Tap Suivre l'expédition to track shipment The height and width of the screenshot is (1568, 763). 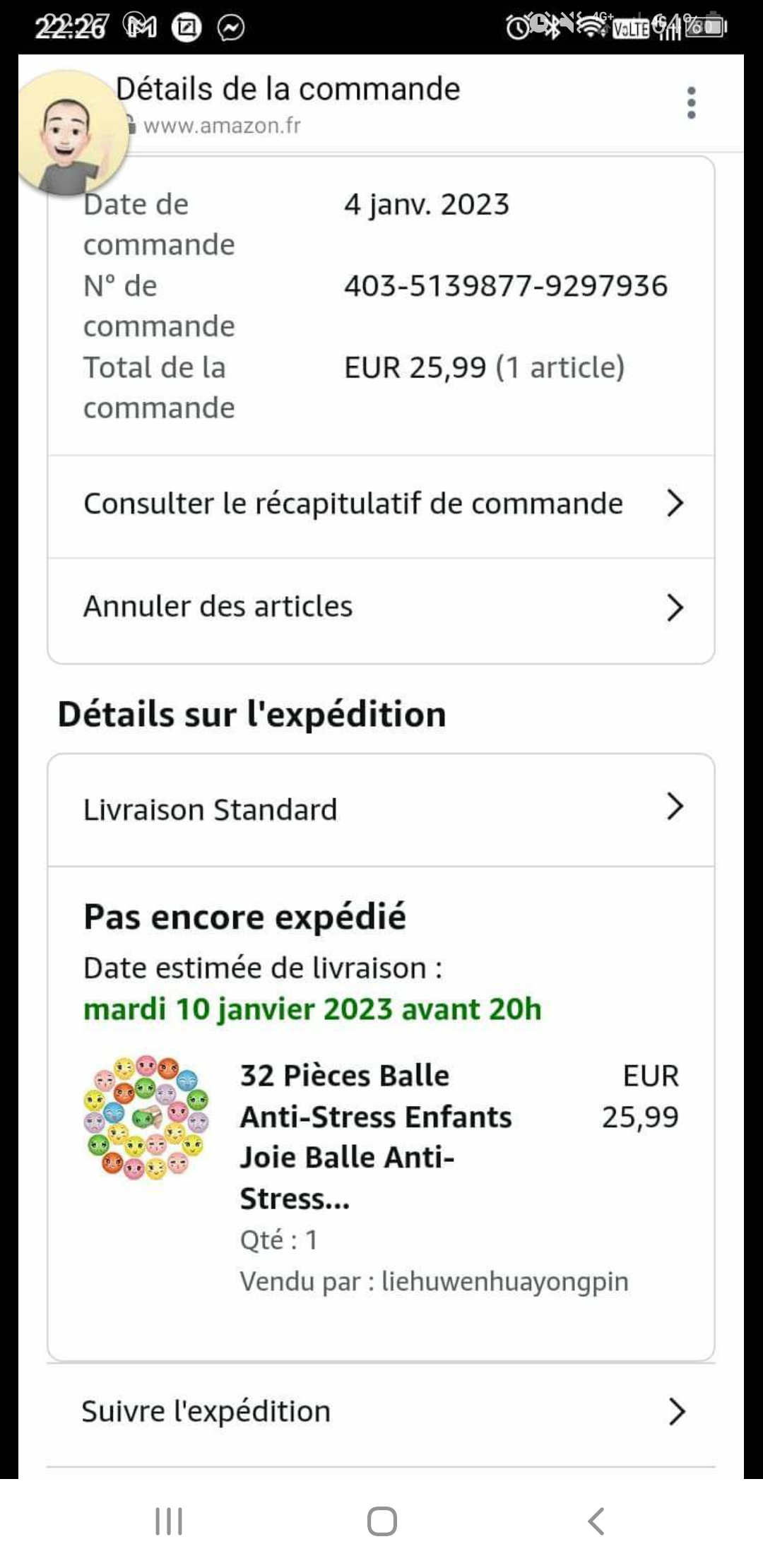(x=381, y=1412)
